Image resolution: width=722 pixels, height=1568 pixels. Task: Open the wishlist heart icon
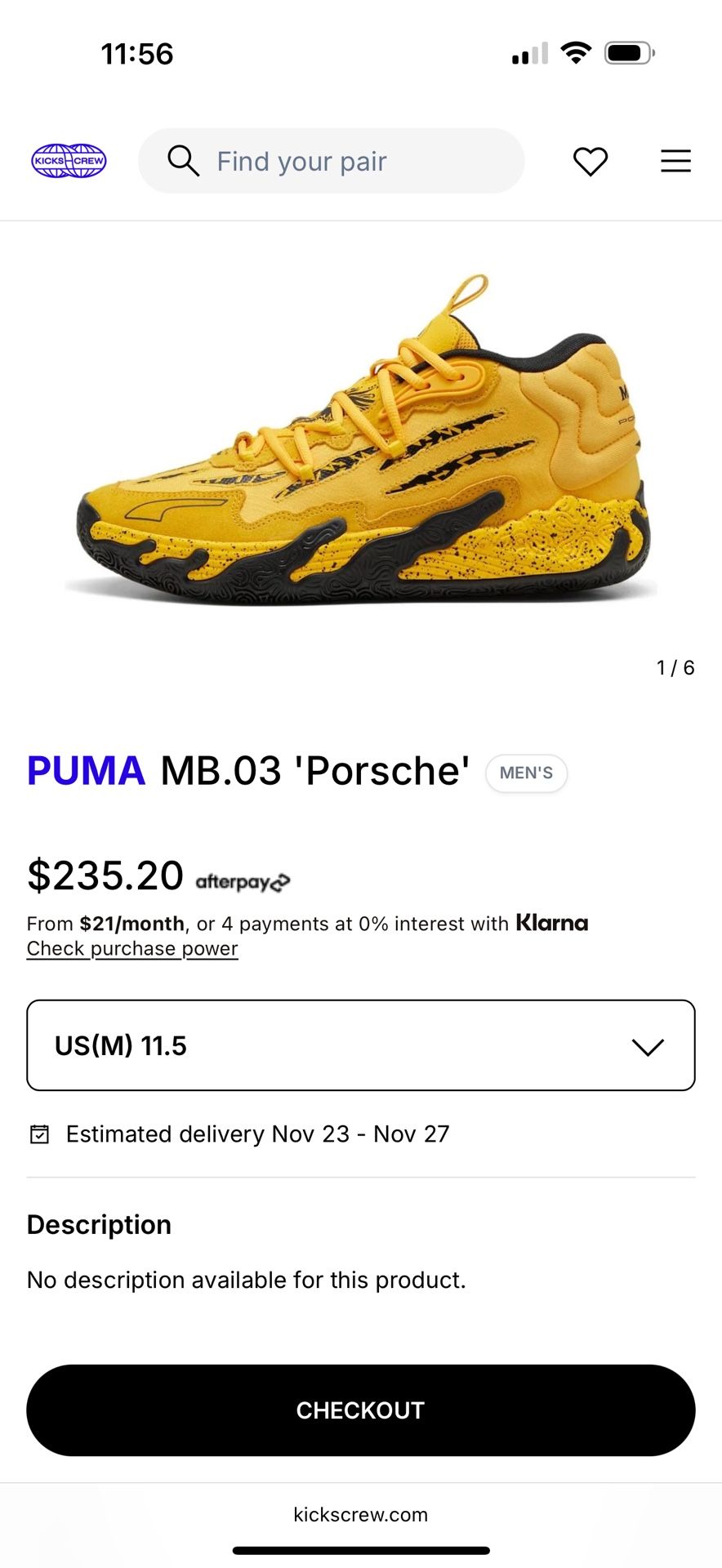click(x=590, y=161)
